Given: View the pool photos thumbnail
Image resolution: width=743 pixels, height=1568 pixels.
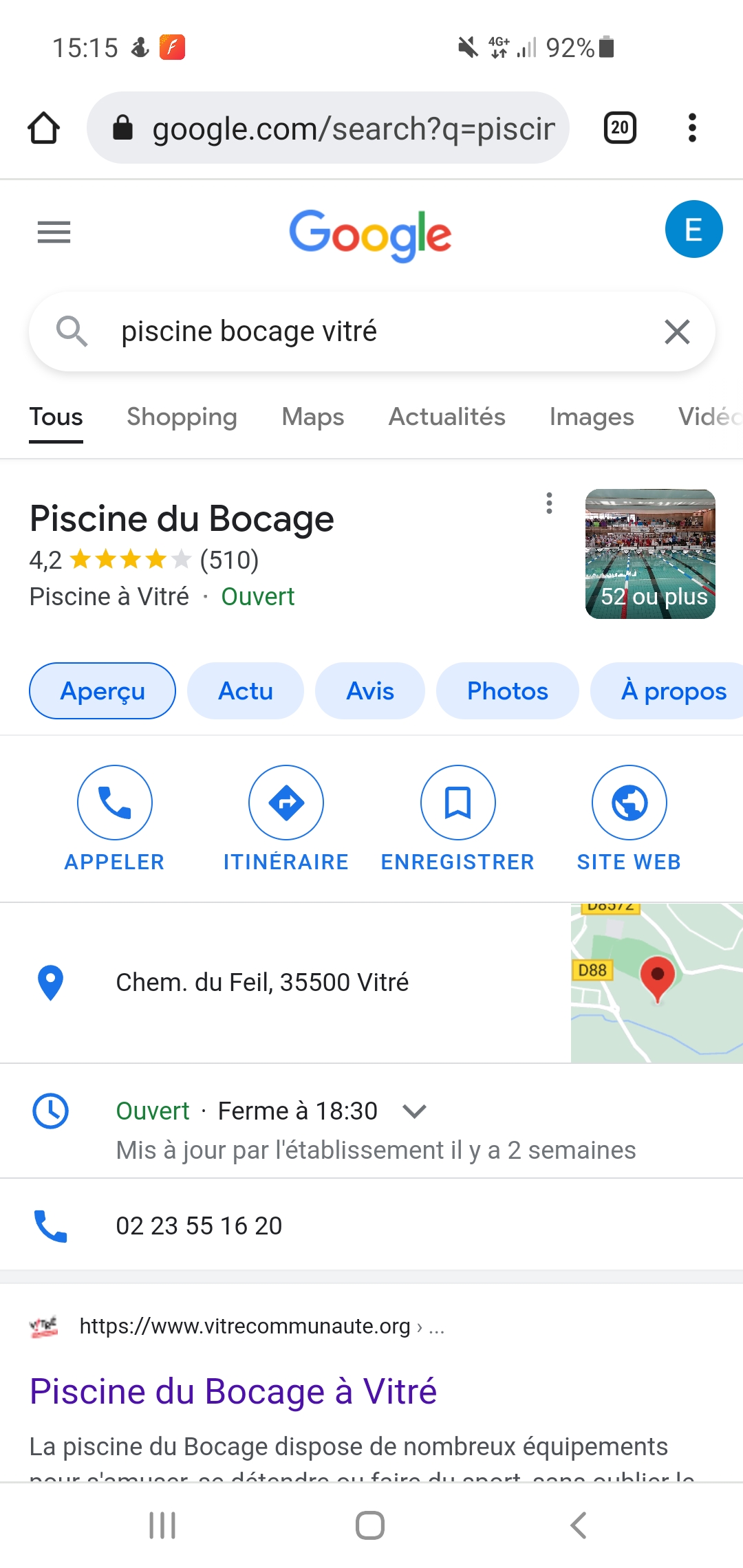Looking at the screenshot, I should click(650, 554).
